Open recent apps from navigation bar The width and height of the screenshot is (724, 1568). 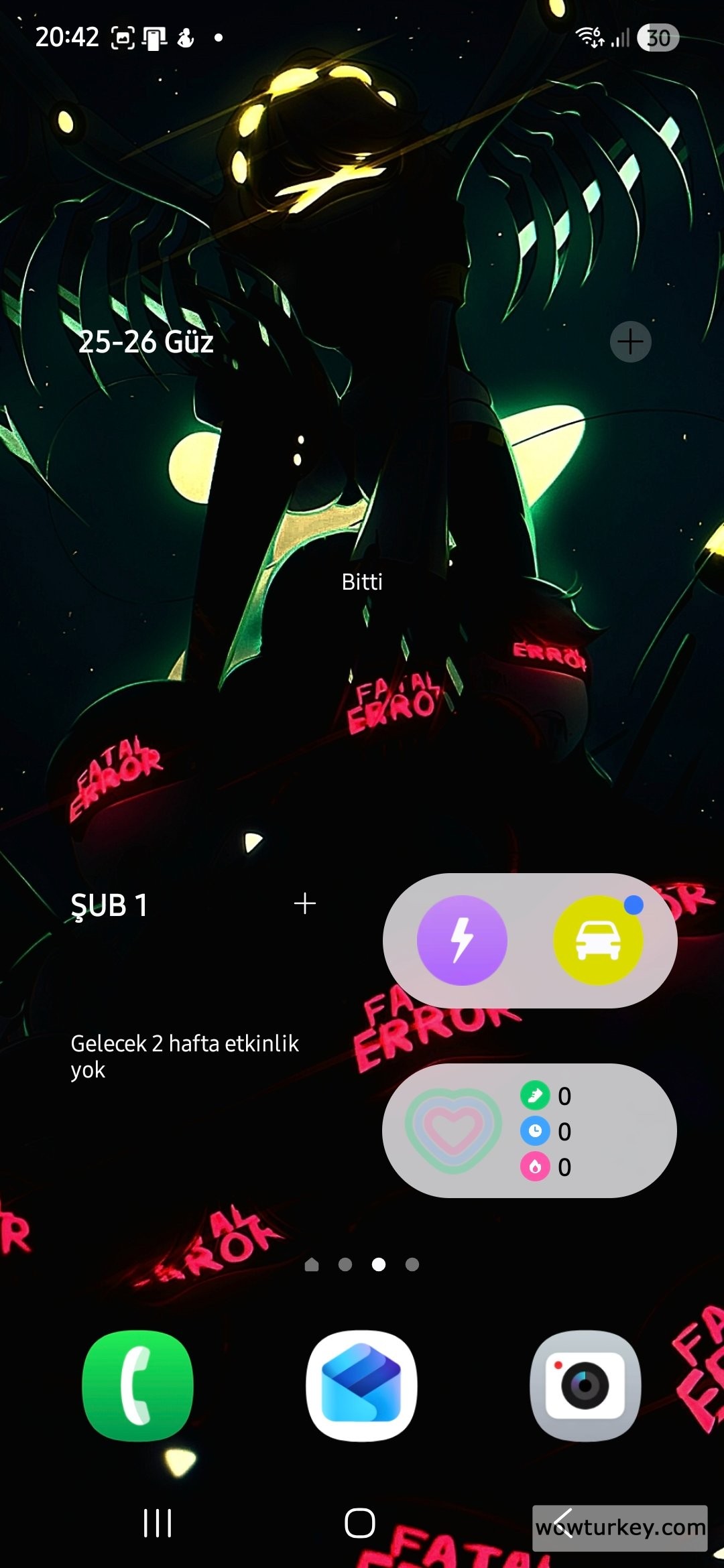158,1523
